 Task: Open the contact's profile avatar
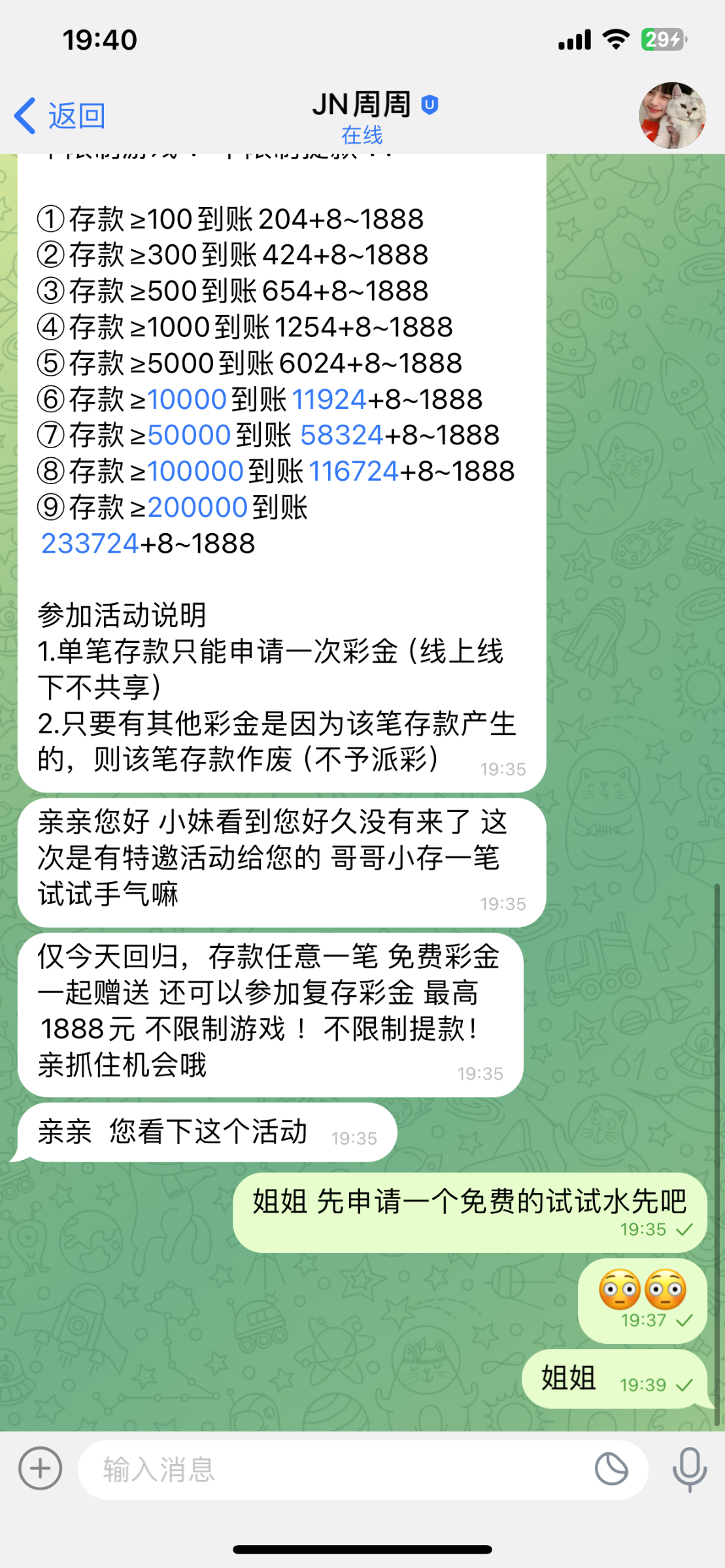[x=672, y=115]
